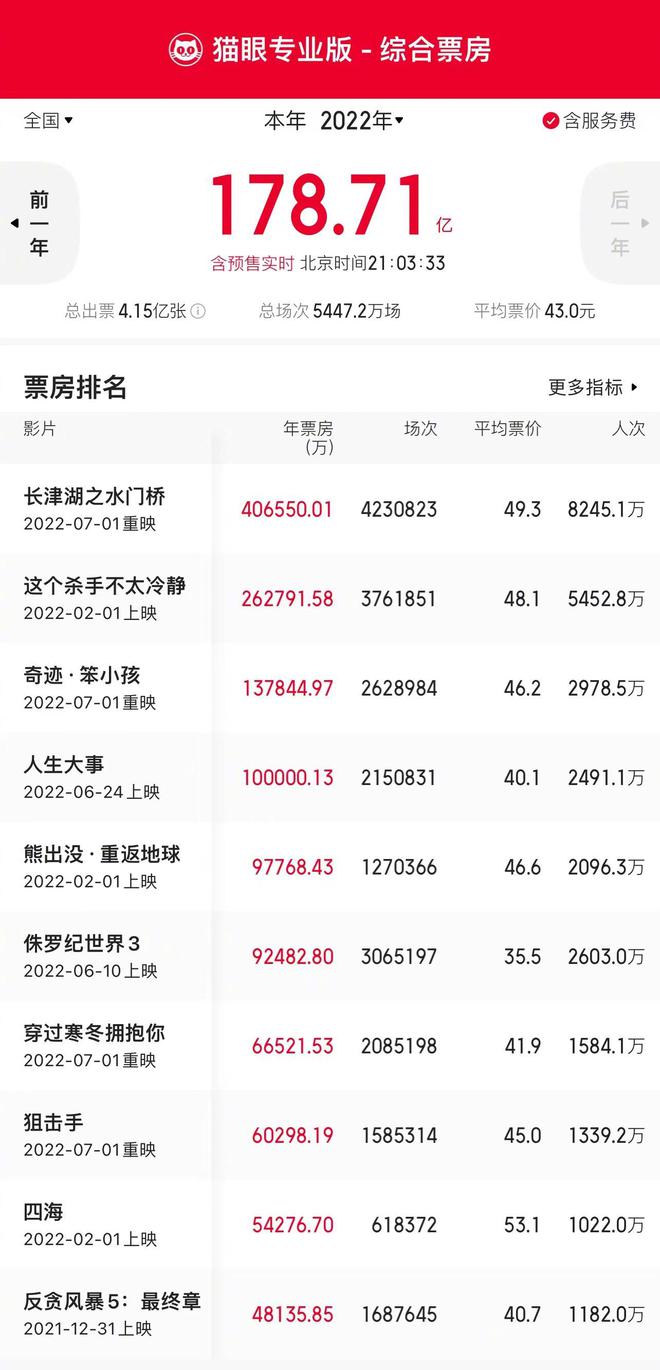Screen dimensions: 660x1370
Task: Select the 奇迹·笨小孩 row
Action: pyautogui.click(x=330, y=688)
